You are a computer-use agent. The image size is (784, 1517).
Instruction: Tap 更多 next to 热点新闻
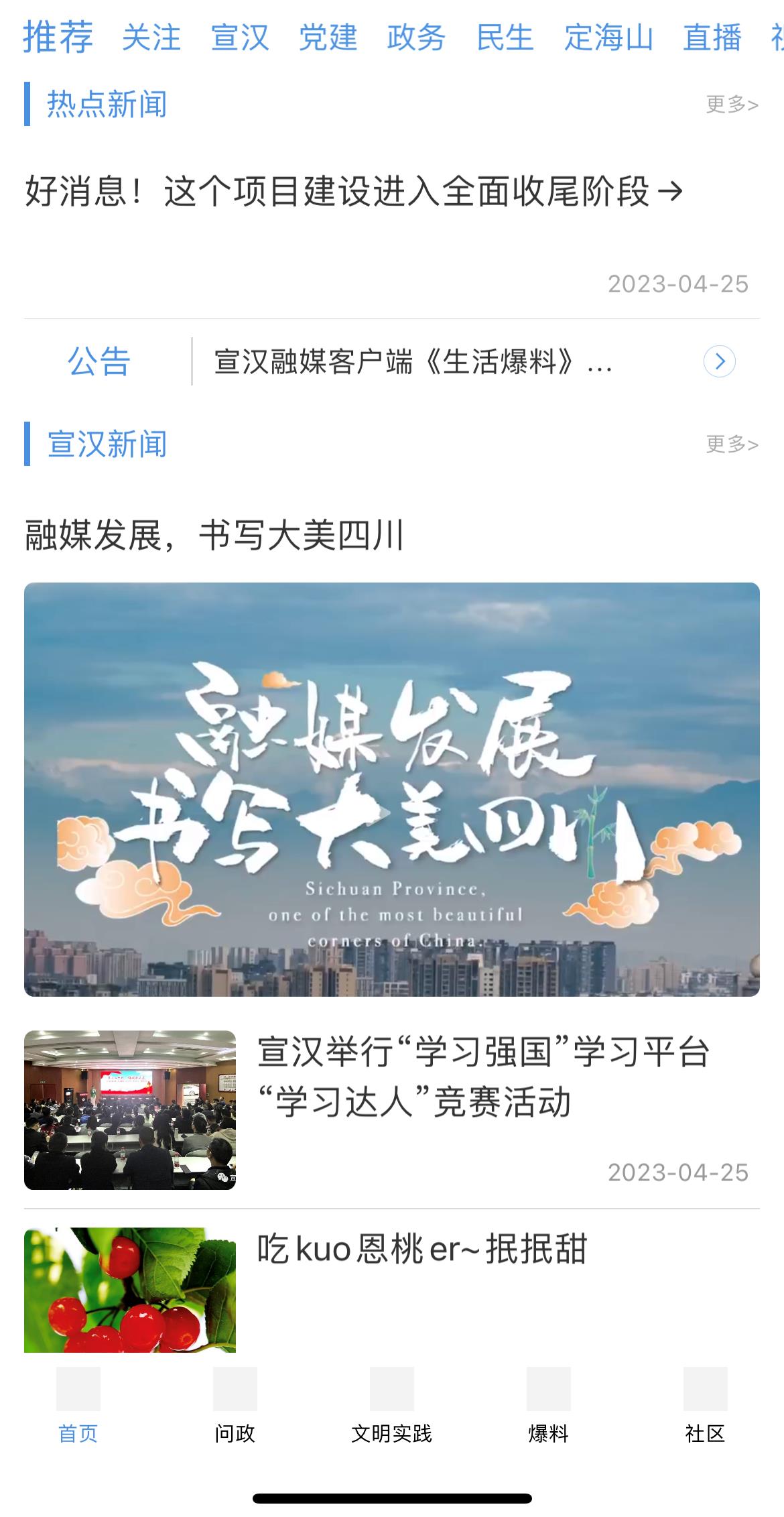732,105
